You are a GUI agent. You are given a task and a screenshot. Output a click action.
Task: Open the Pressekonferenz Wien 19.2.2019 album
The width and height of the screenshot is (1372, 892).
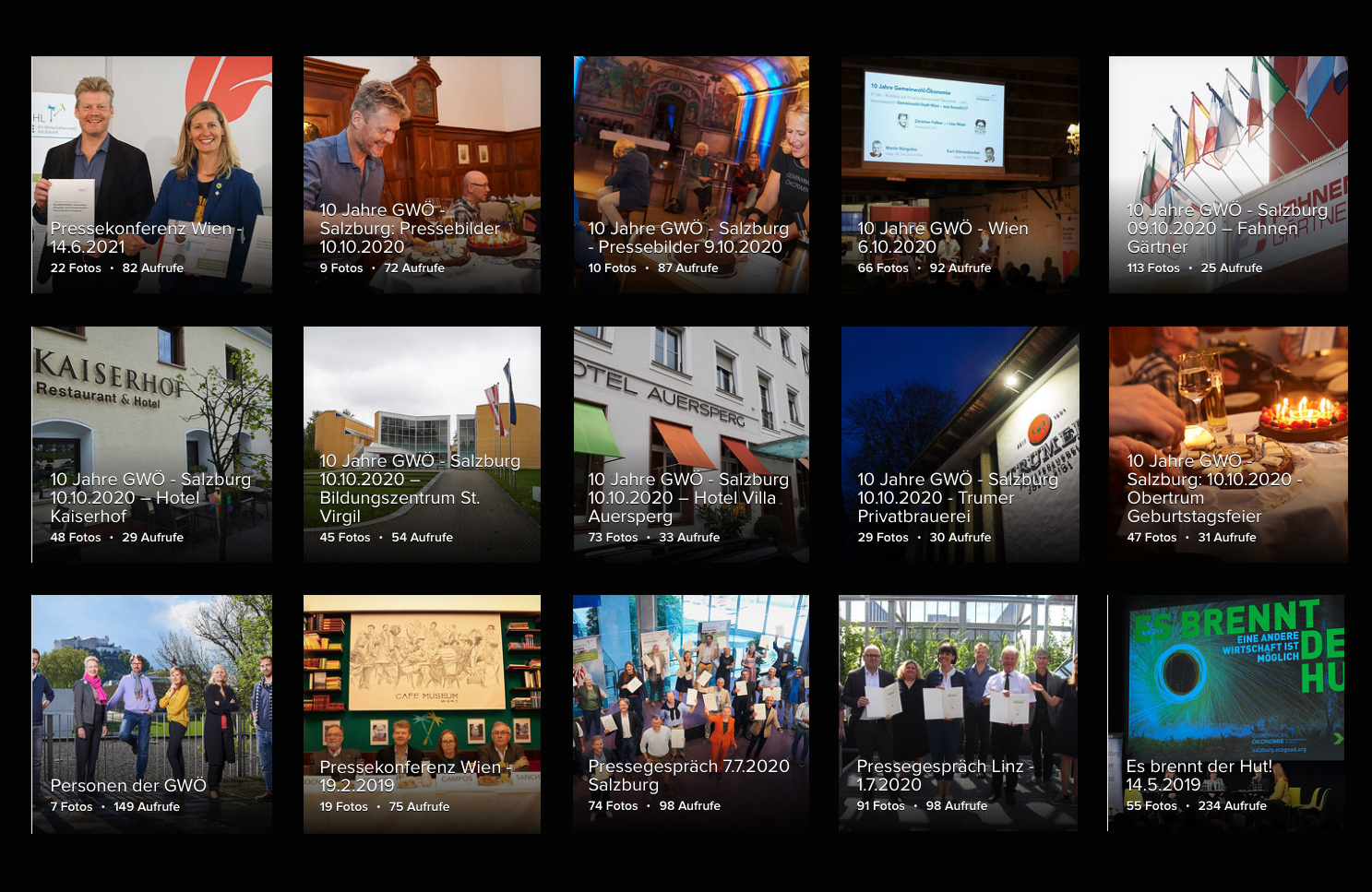pos(422,713)
